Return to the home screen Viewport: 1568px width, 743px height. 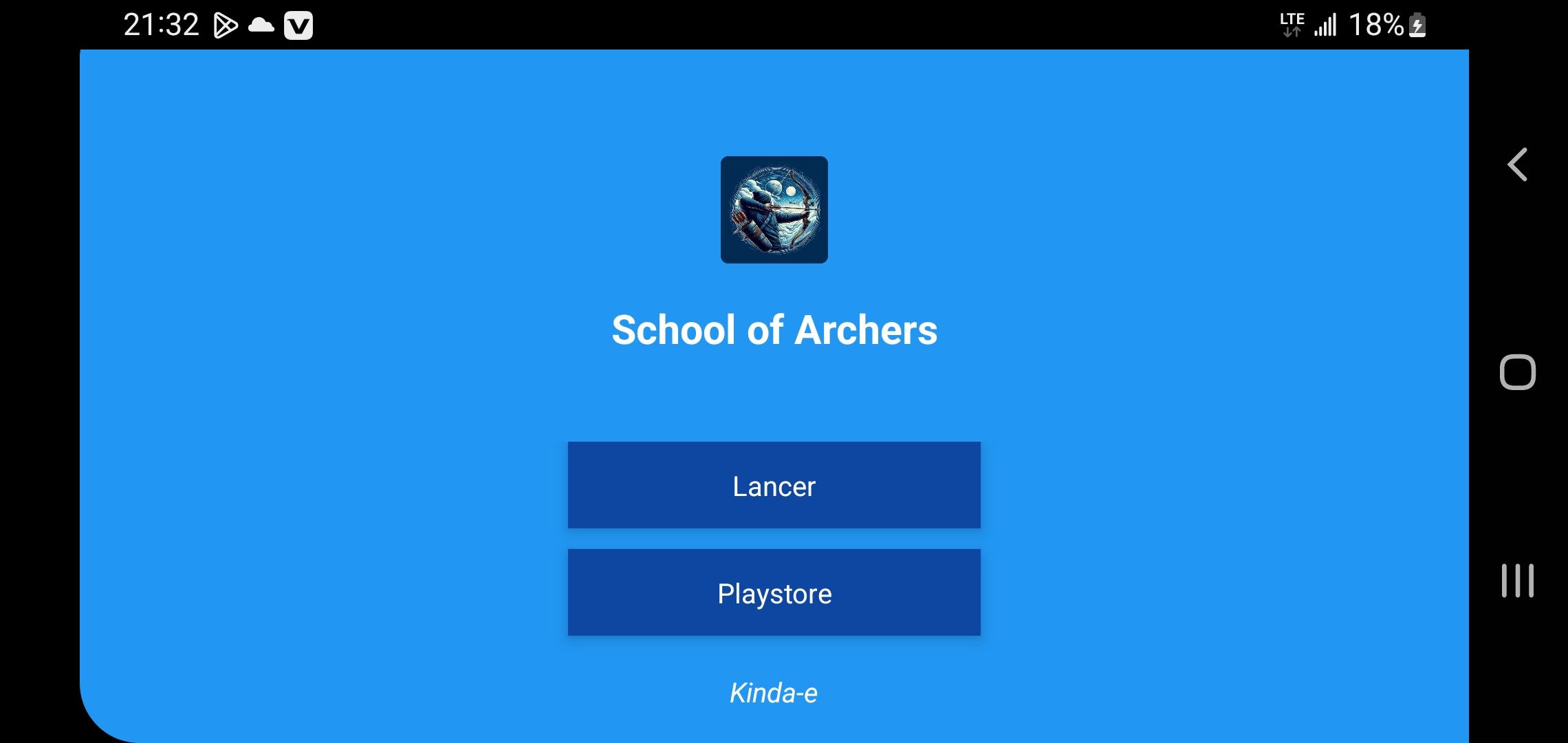1517,372
